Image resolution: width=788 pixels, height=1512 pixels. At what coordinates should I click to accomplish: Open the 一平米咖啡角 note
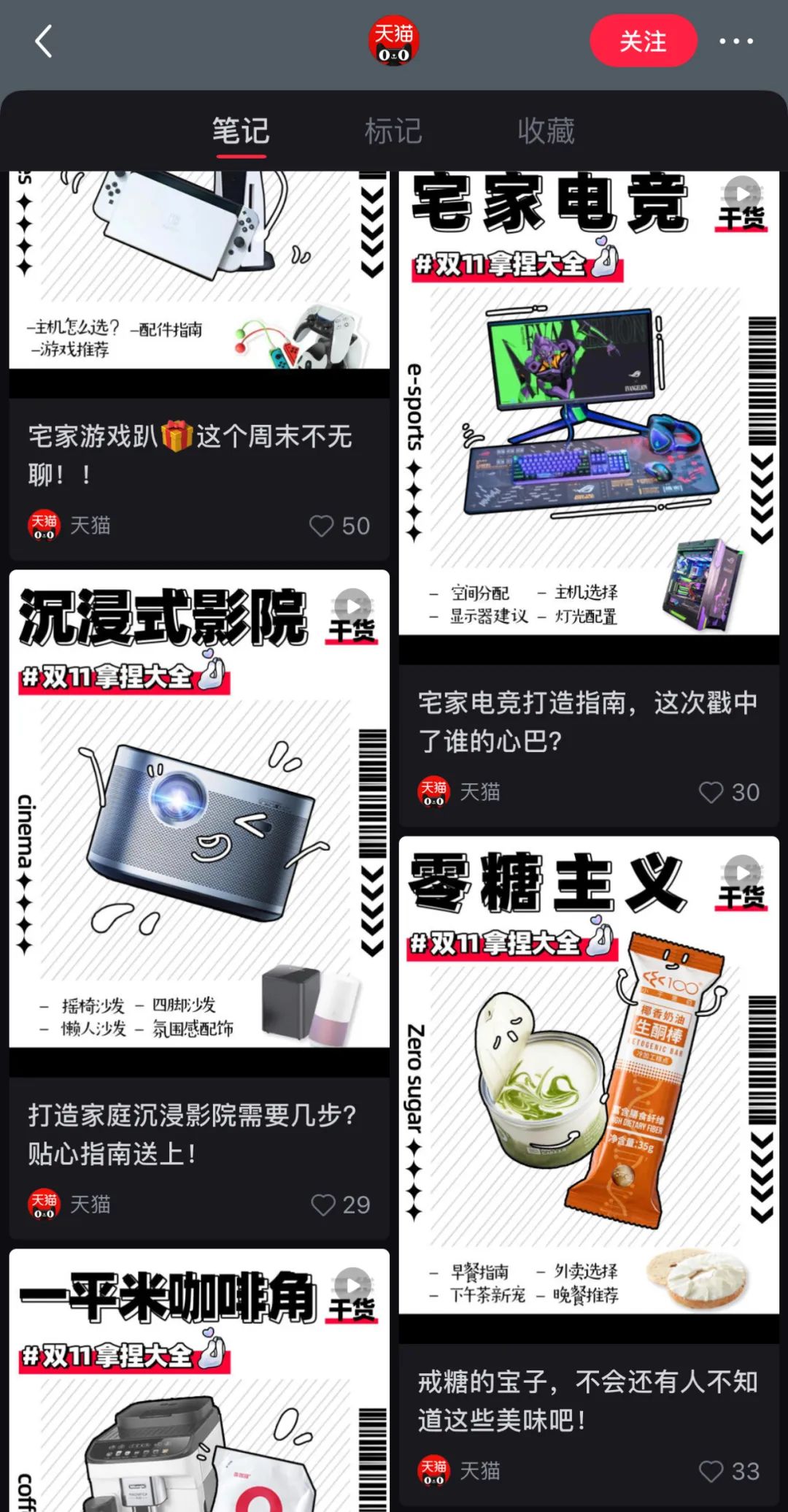pyautogui.click(x=198, y=1387)
